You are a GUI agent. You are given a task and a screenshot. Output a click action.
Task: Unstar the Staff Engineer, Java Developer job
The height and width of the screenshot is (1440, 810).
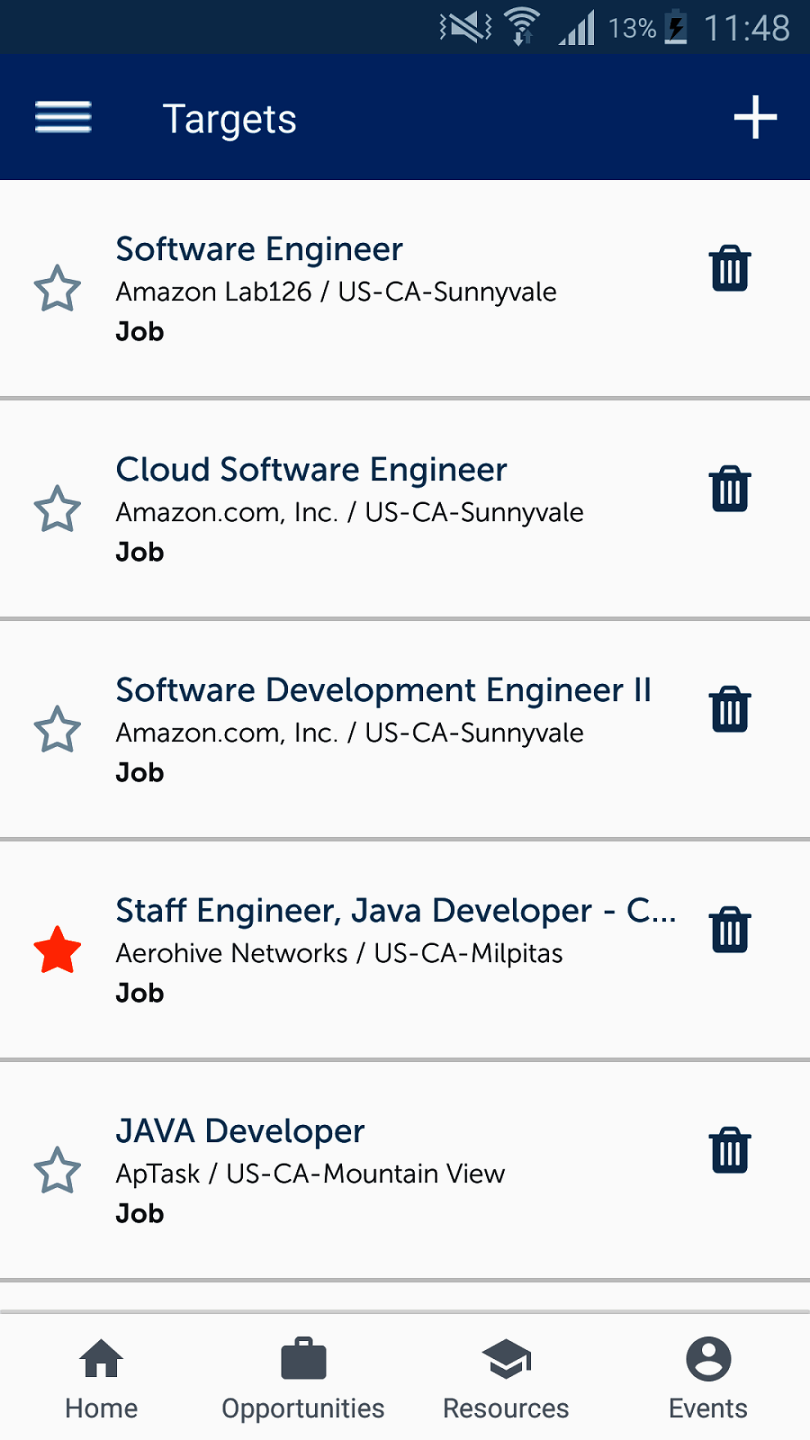coord(57,950)
